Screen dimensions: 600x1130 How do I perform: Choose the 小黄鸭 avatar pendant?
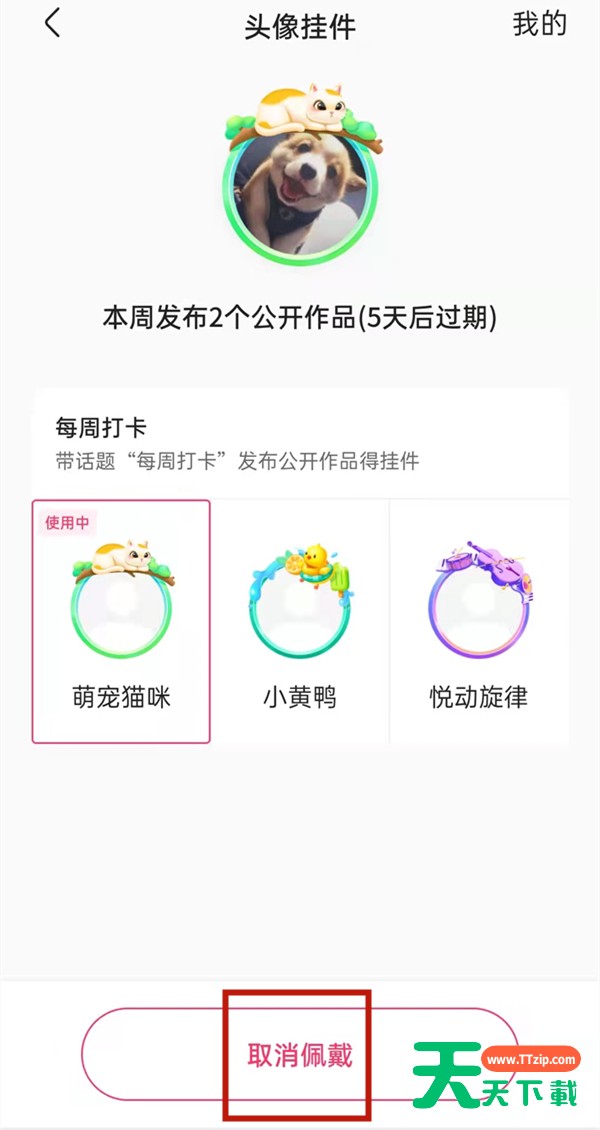coord(300,621)
